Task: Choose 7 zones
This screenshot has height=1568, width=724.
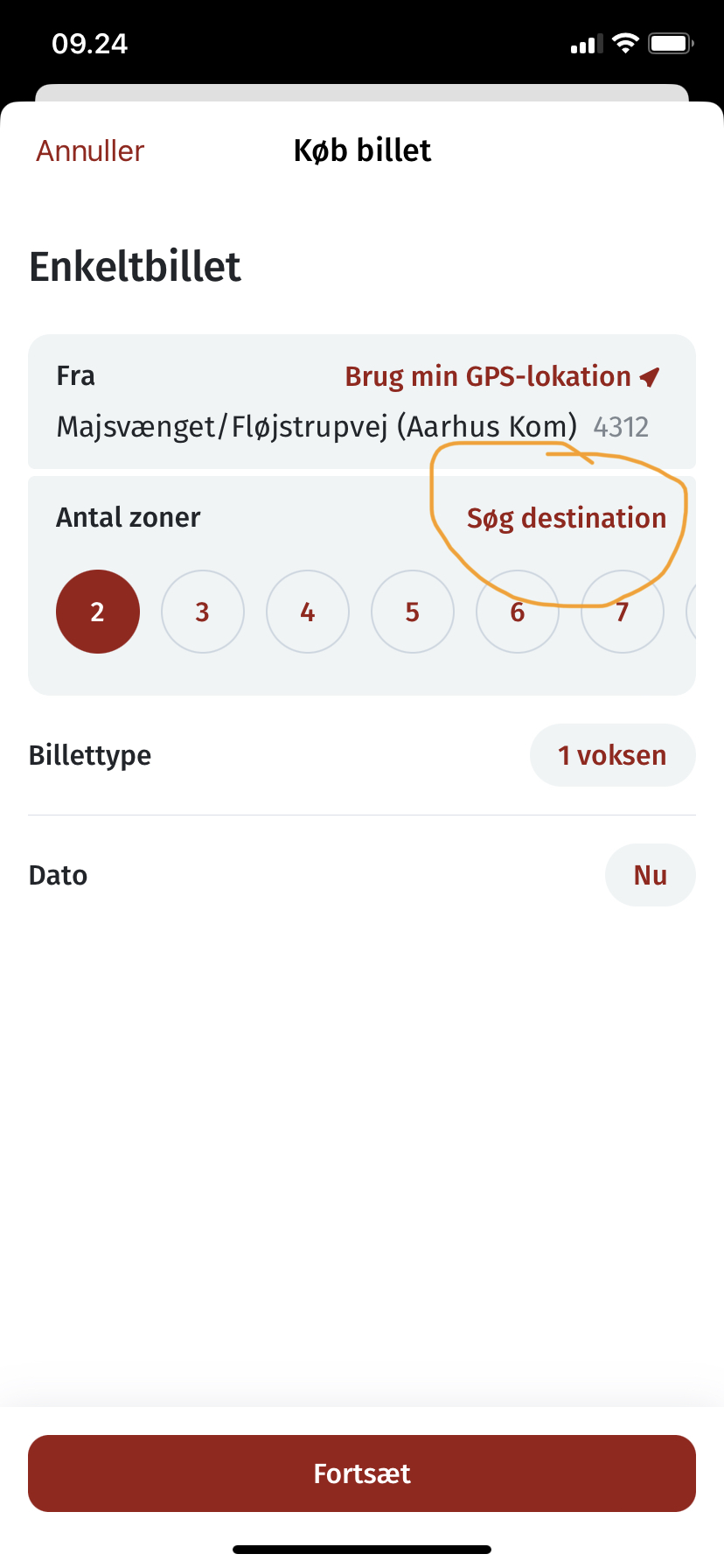Action: click(623, 612)
